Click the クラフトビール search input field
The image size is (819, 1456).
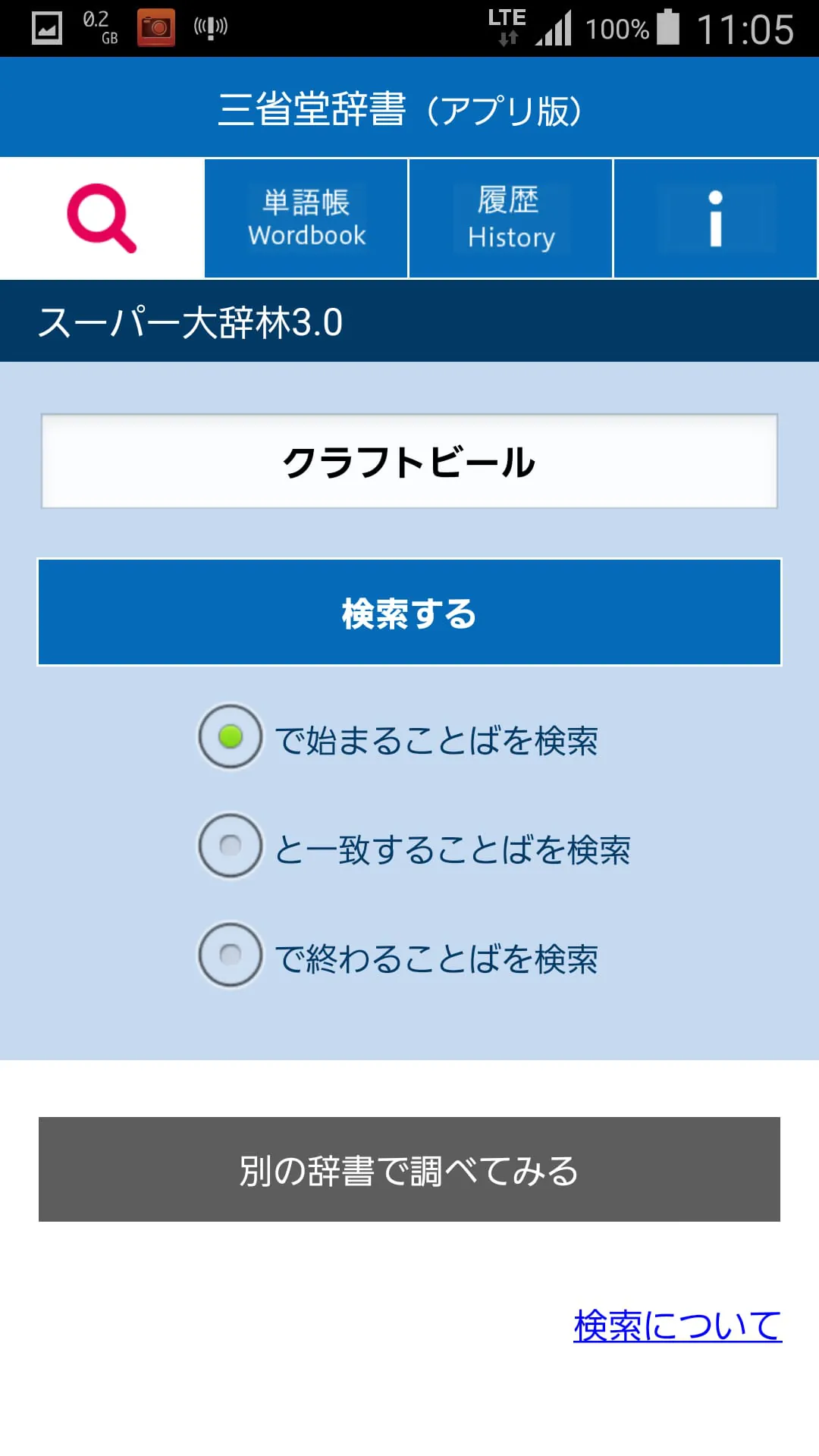point(409,460)
